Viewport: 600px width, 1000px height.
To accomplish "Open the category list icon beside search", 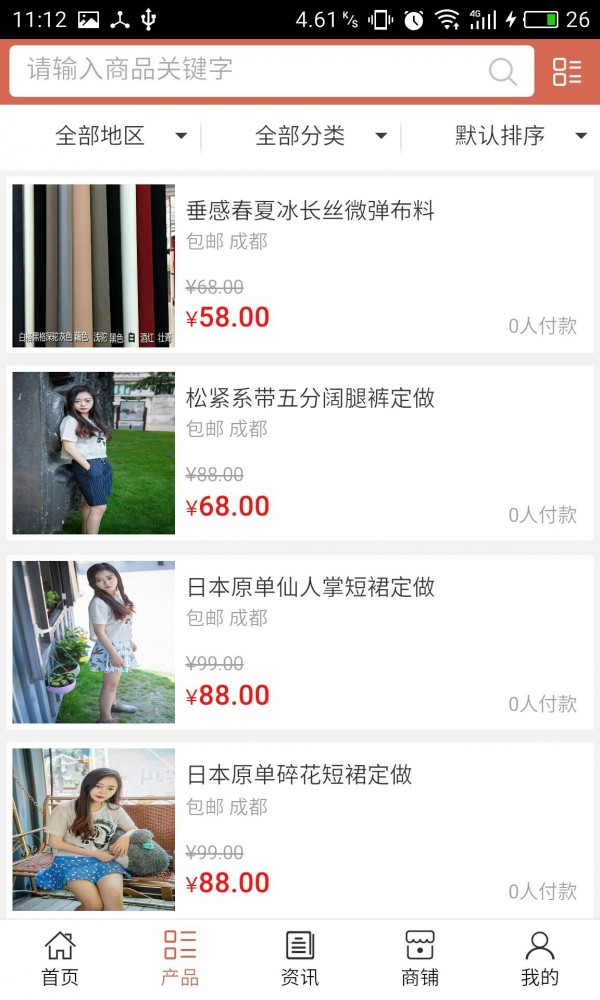I will [567, 71].
